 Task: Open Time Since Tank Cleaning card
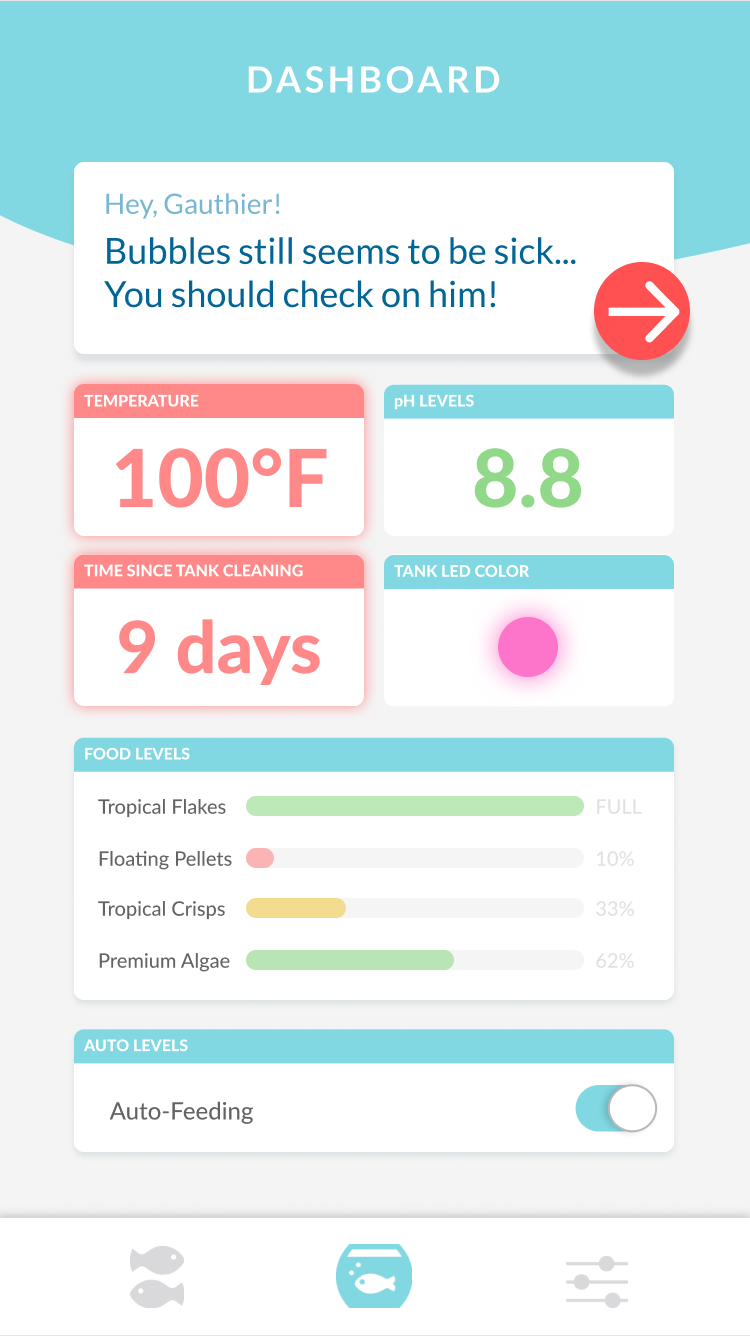point(219,631)
